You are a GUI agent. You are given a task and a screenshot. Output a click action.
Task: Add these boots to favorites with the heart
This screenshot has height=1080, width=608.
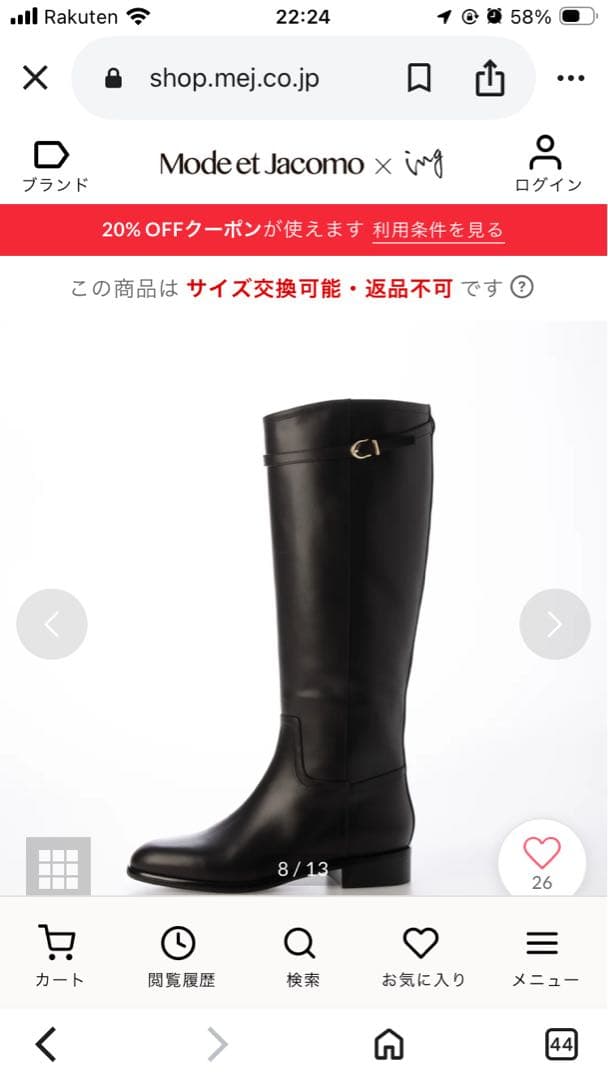coord(542,857)
